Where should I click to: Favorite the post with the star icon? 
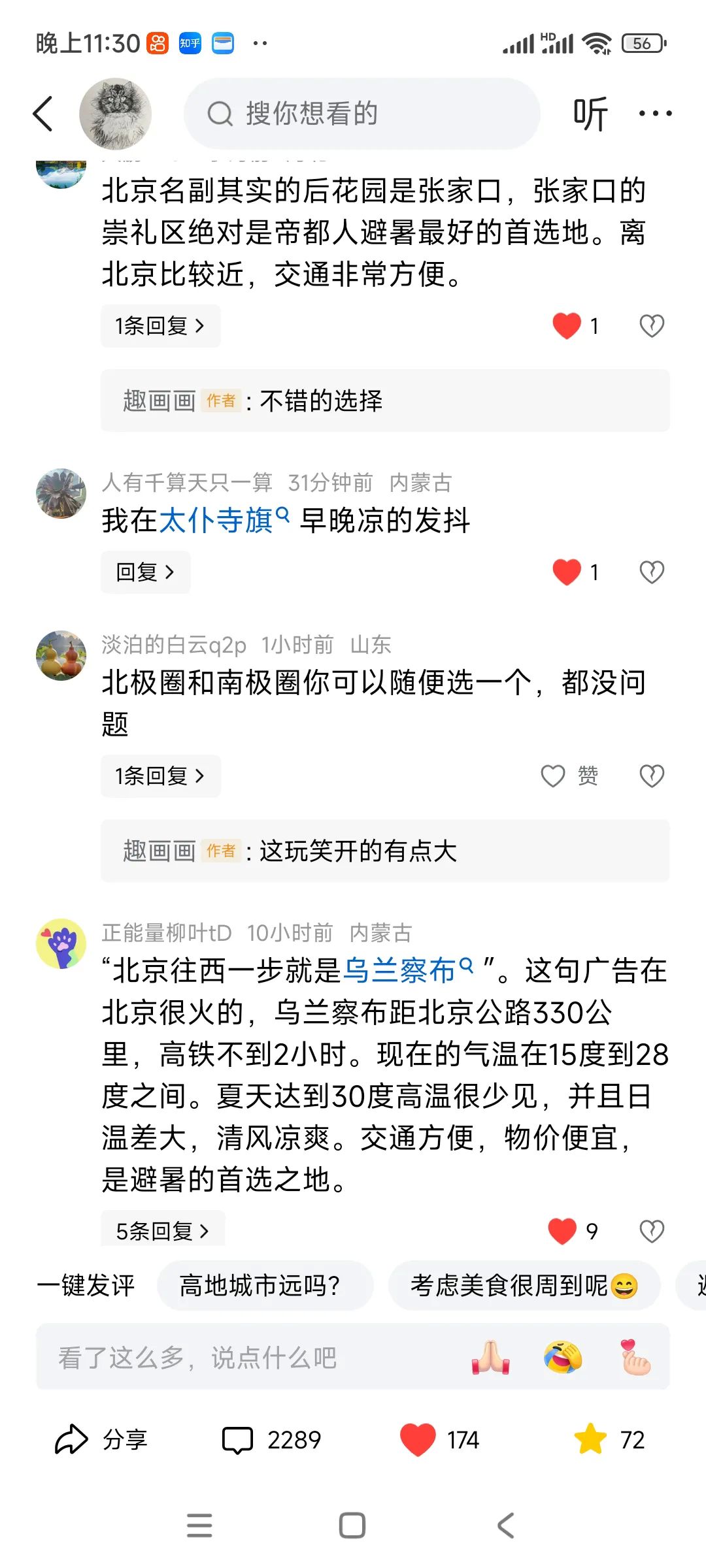pos(590,1440)
